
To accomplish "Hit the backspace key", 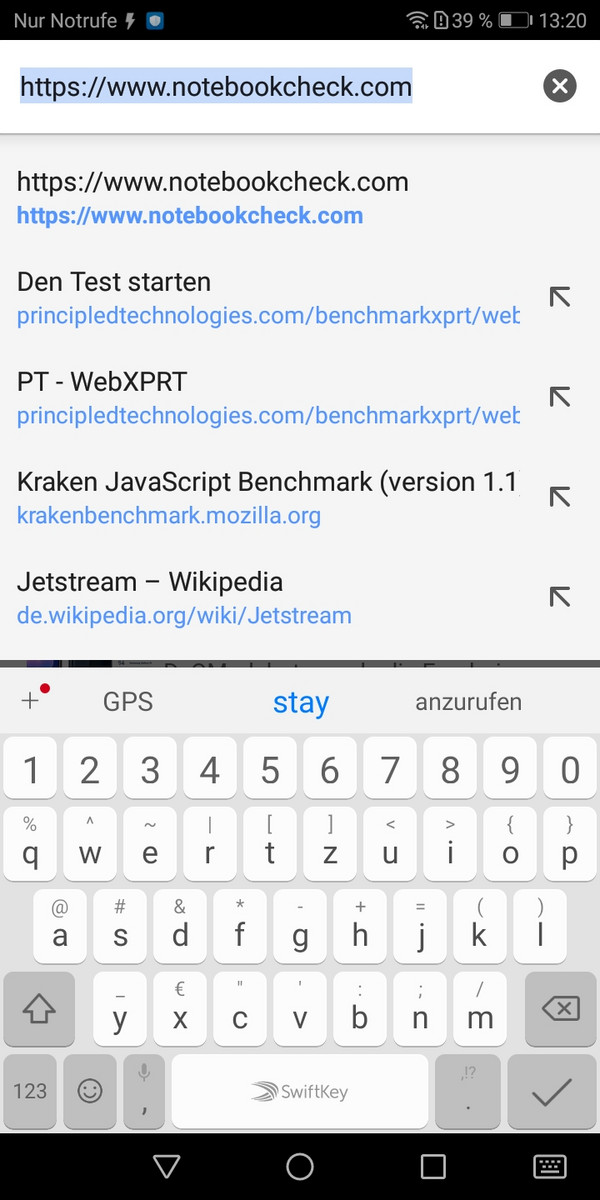I will pos(560,1009).
